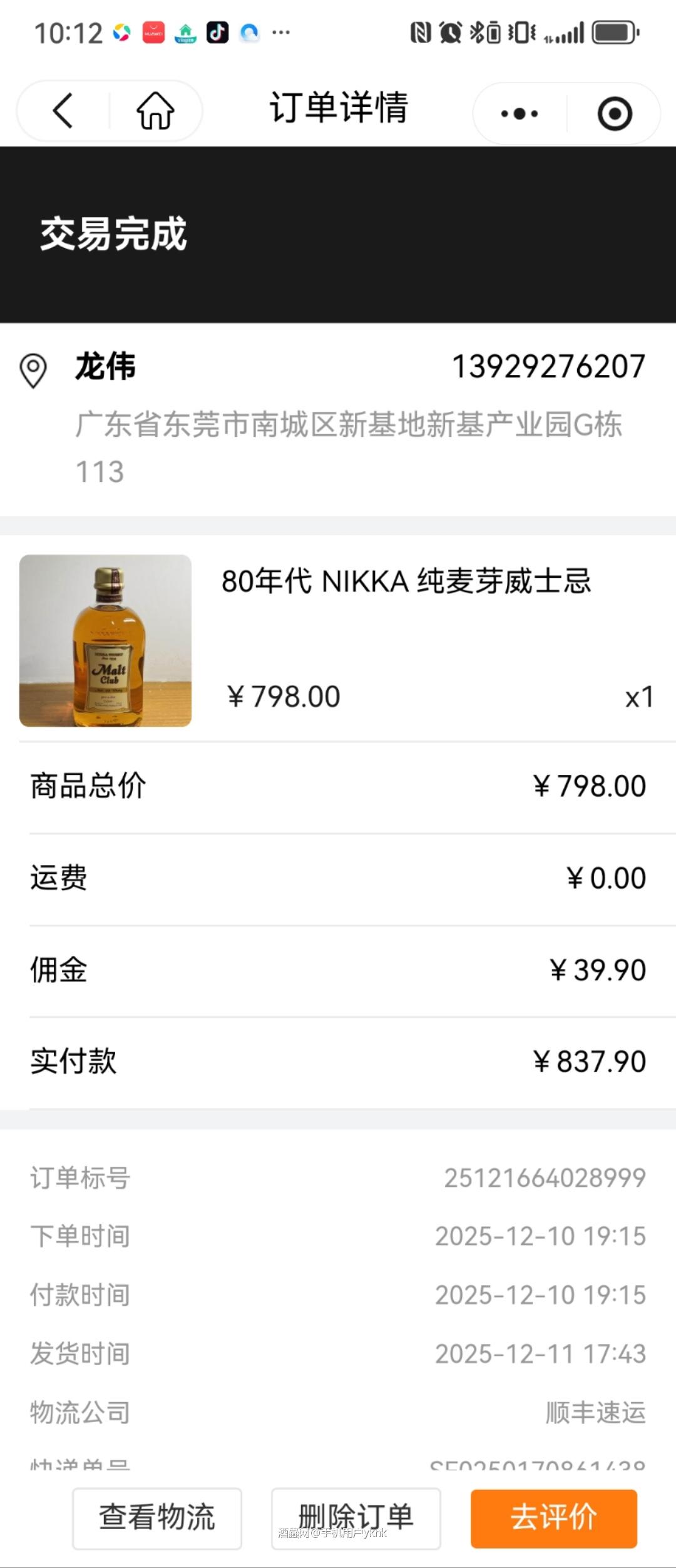Tap the NFC icon in the status bar
The height and width of the screenshot is (1568, 676).
[x=421, y=33]
